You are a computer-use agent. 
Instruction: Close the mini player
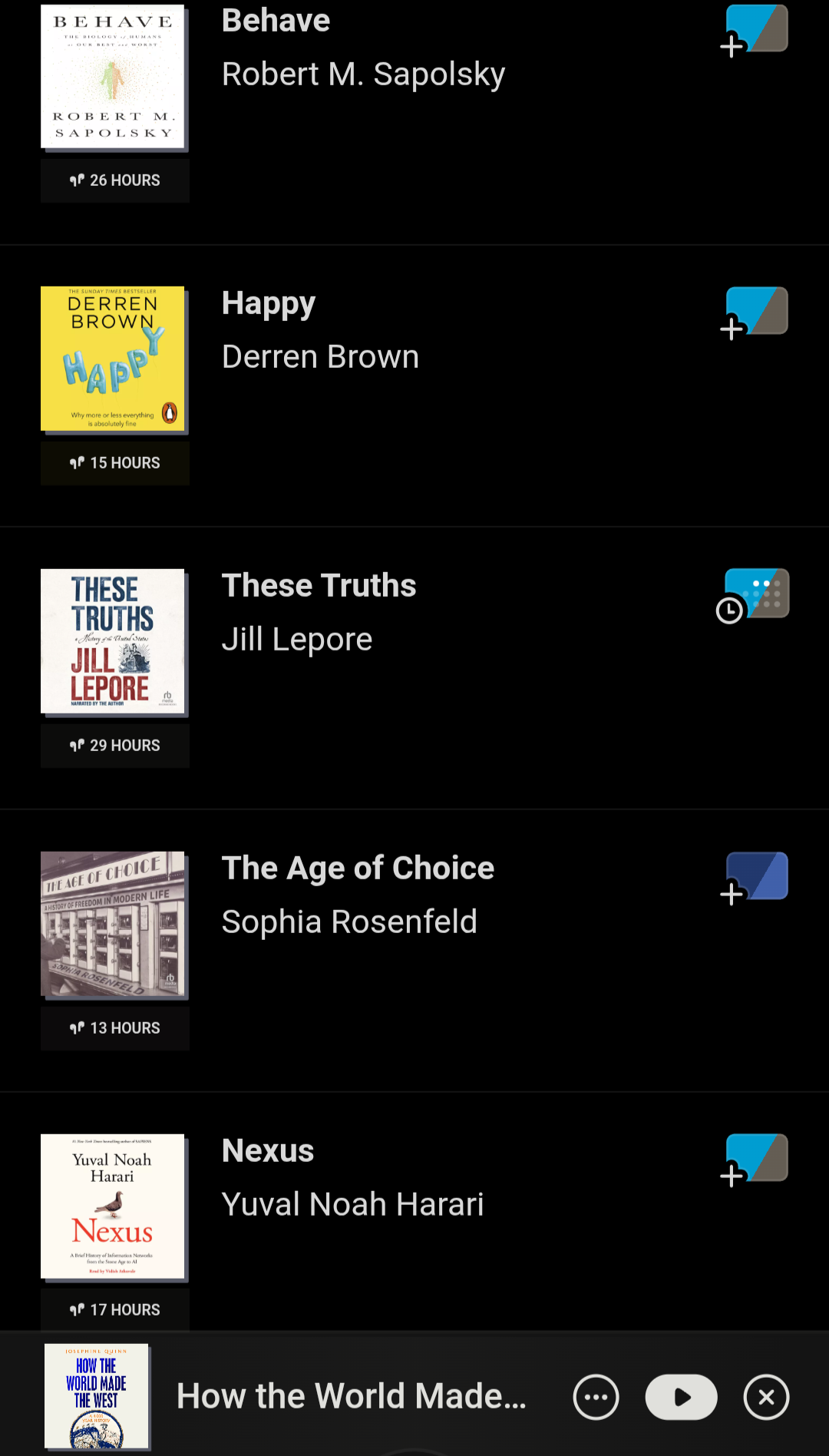(x=766, y=1397)
